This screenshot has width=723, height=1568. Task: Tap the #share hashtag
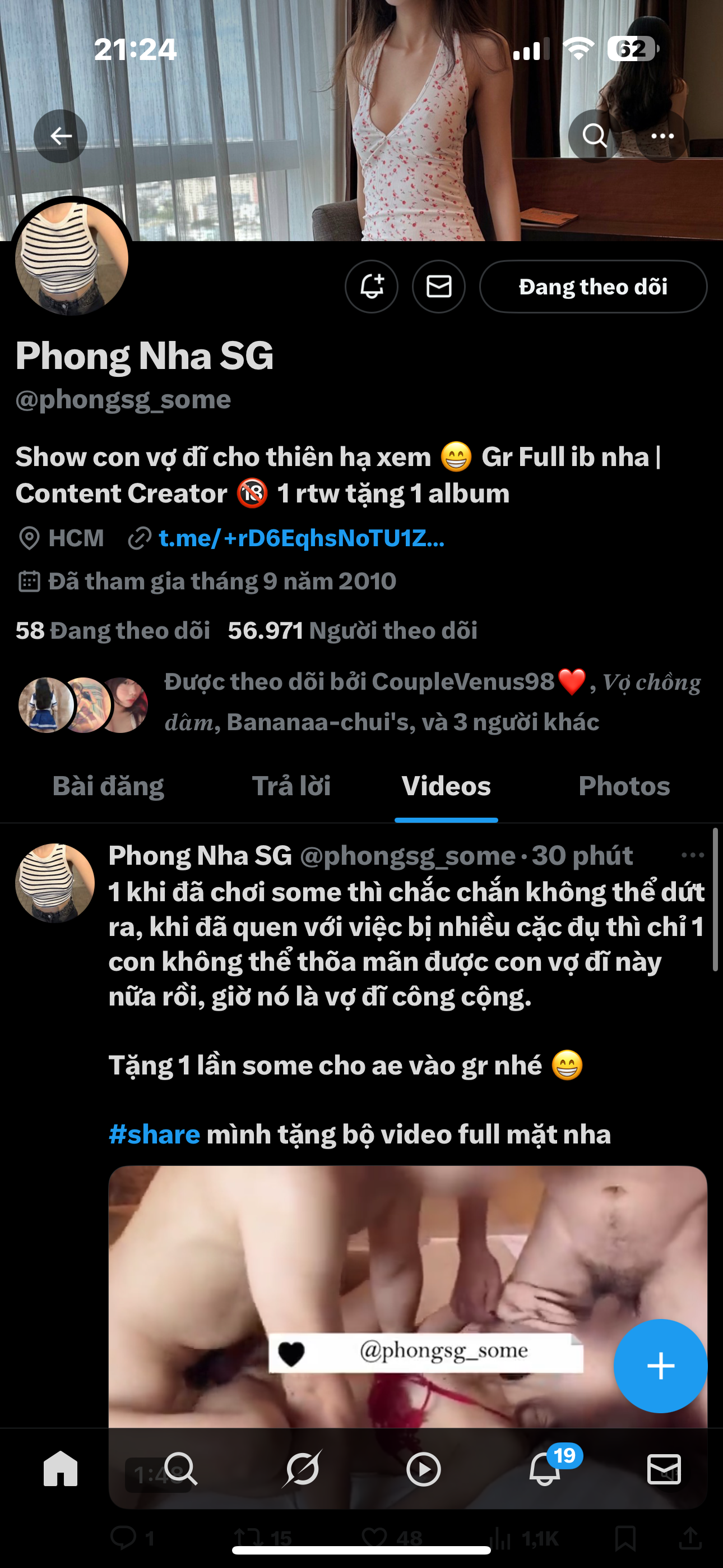154,1135
